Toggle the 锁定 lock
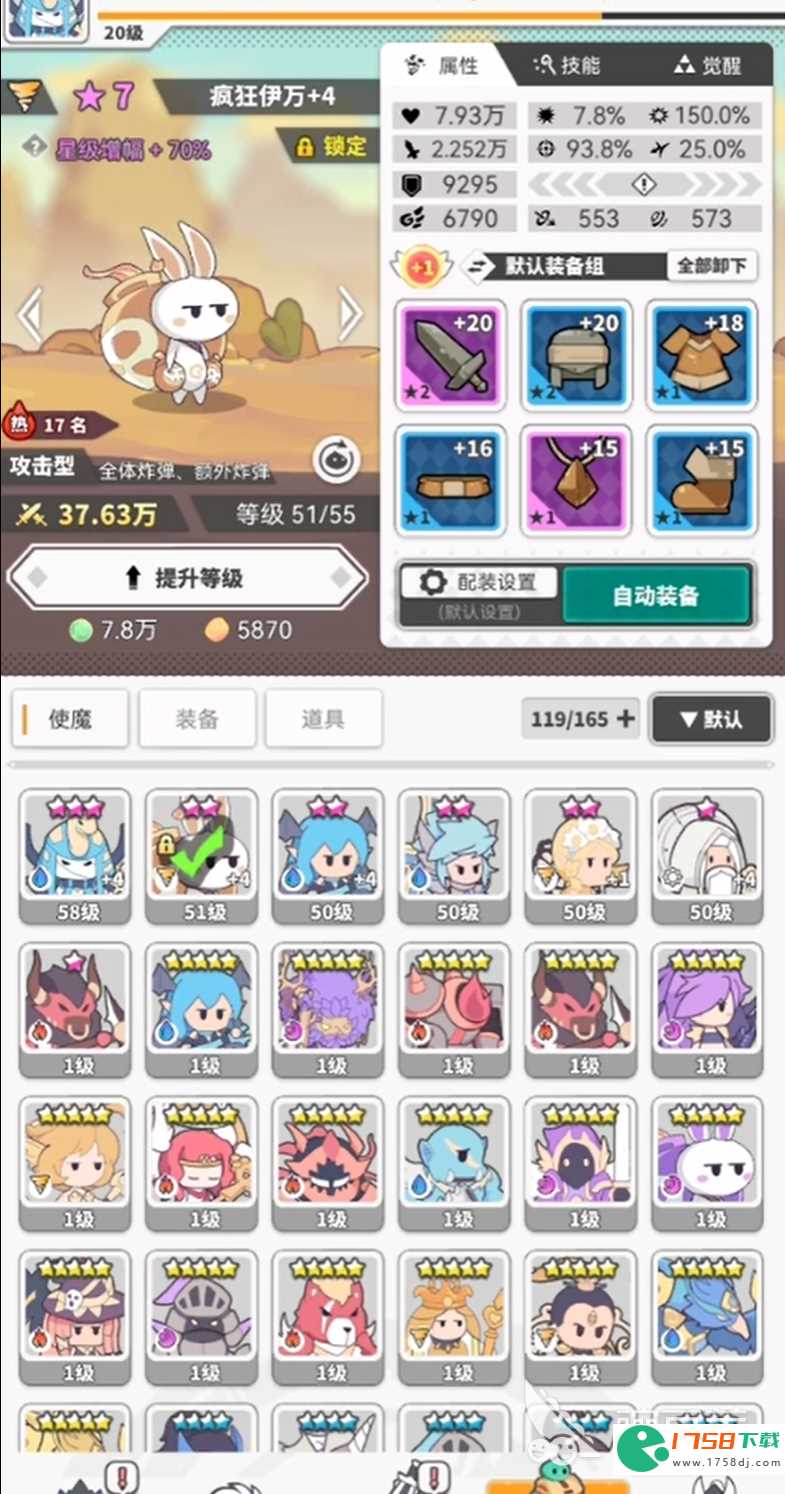The width and height of the screenshot is (785, 1494). (x=331, y=147)
